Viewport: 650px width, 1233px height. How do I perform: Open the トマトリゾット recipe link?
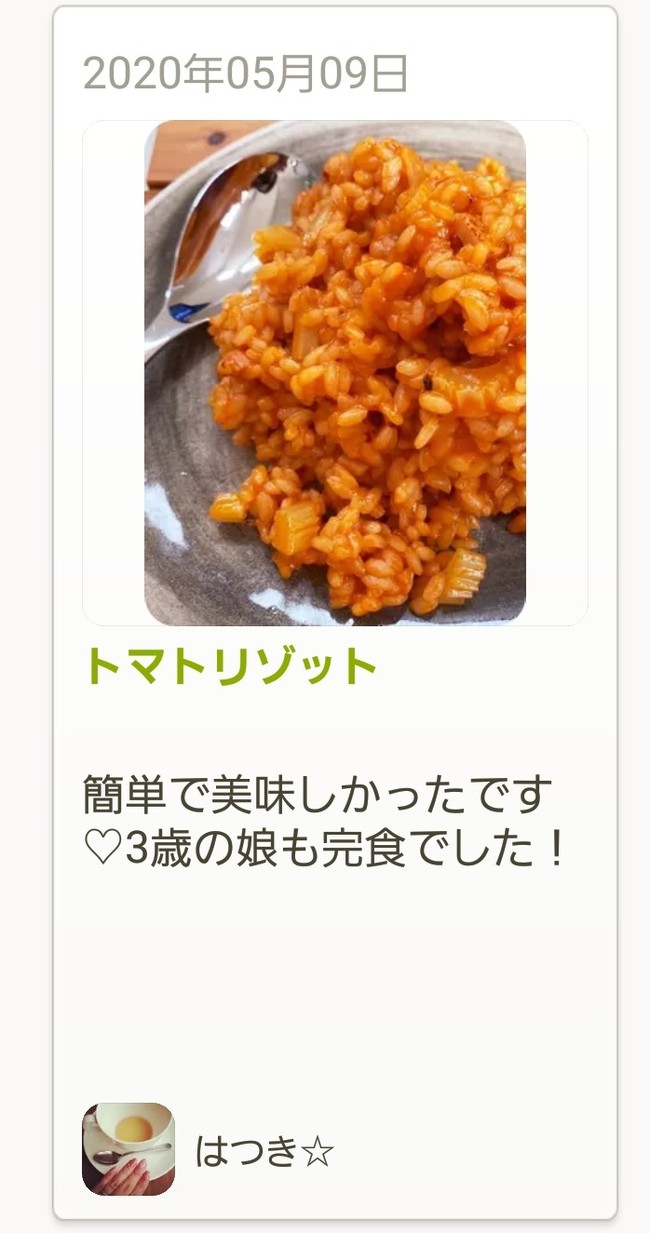coord(232,667)
